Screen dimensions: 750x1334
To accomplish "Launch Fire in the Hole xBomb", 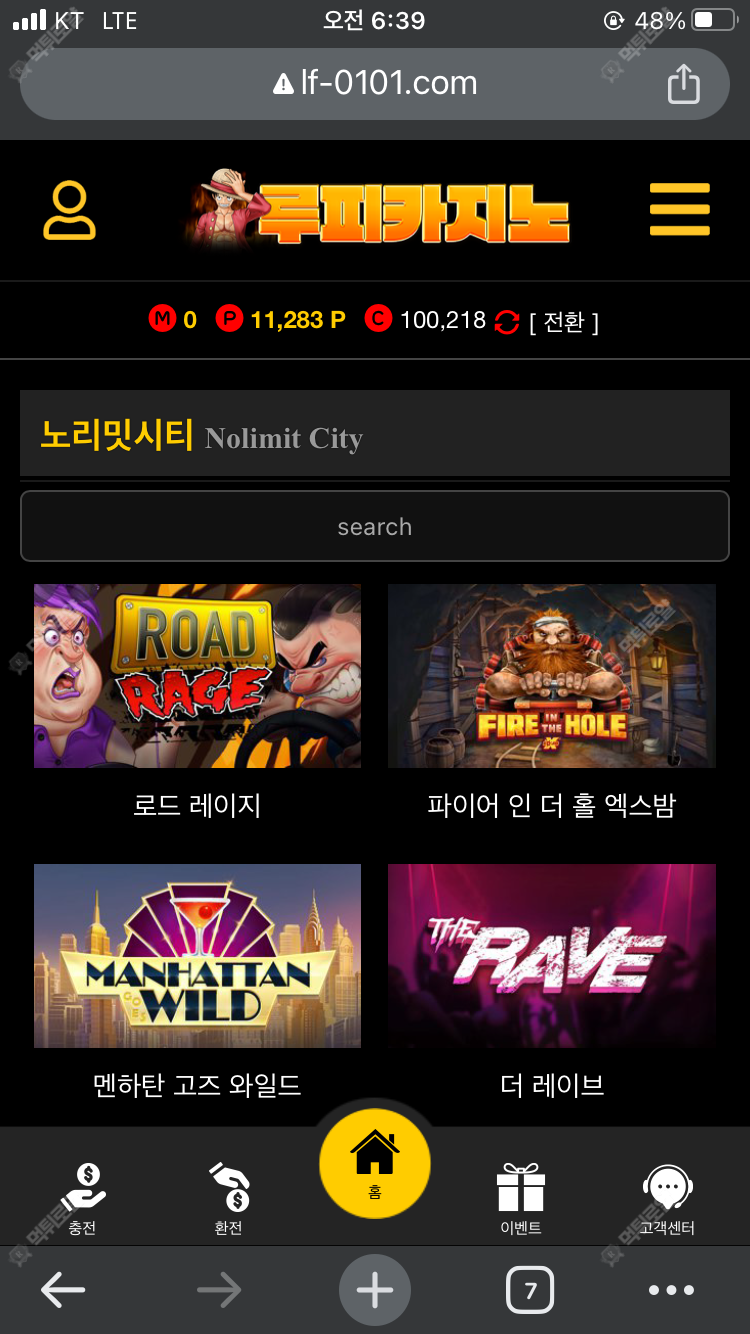I will coord(551,676).
